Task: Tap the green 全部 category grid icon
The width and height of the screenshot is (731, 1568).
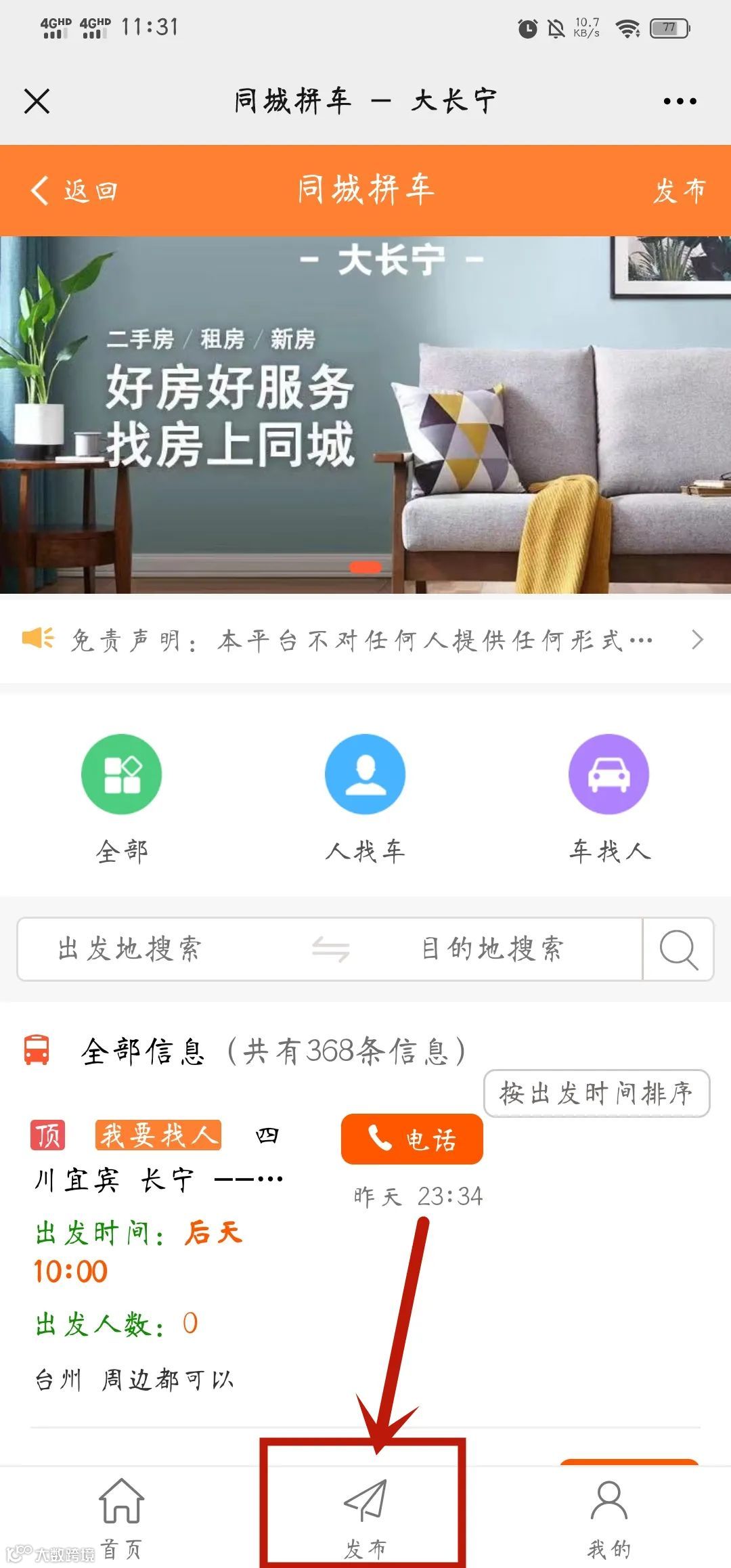Action: 122,774
